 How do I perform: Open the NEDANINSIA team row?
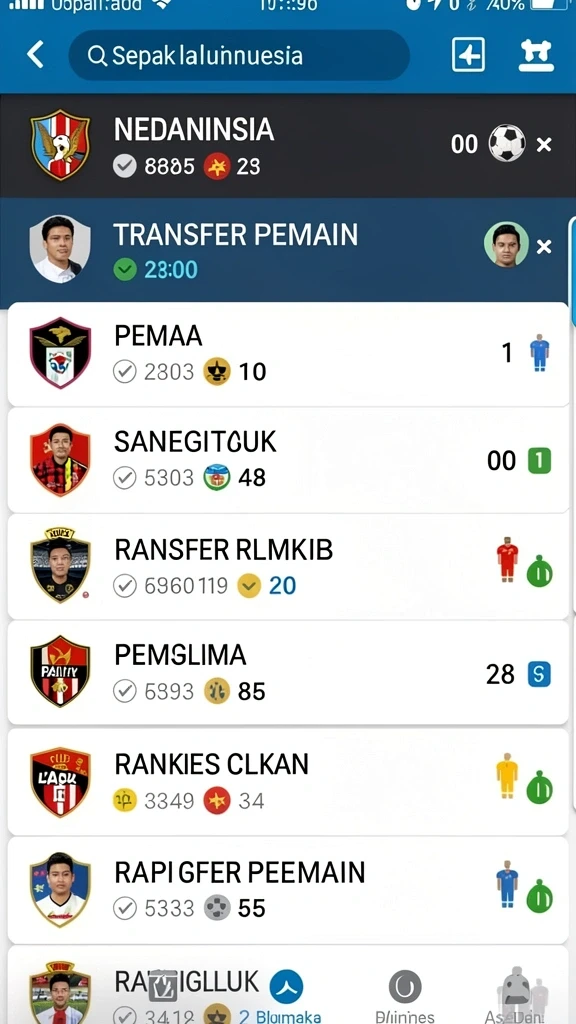(x=288, y=145)
